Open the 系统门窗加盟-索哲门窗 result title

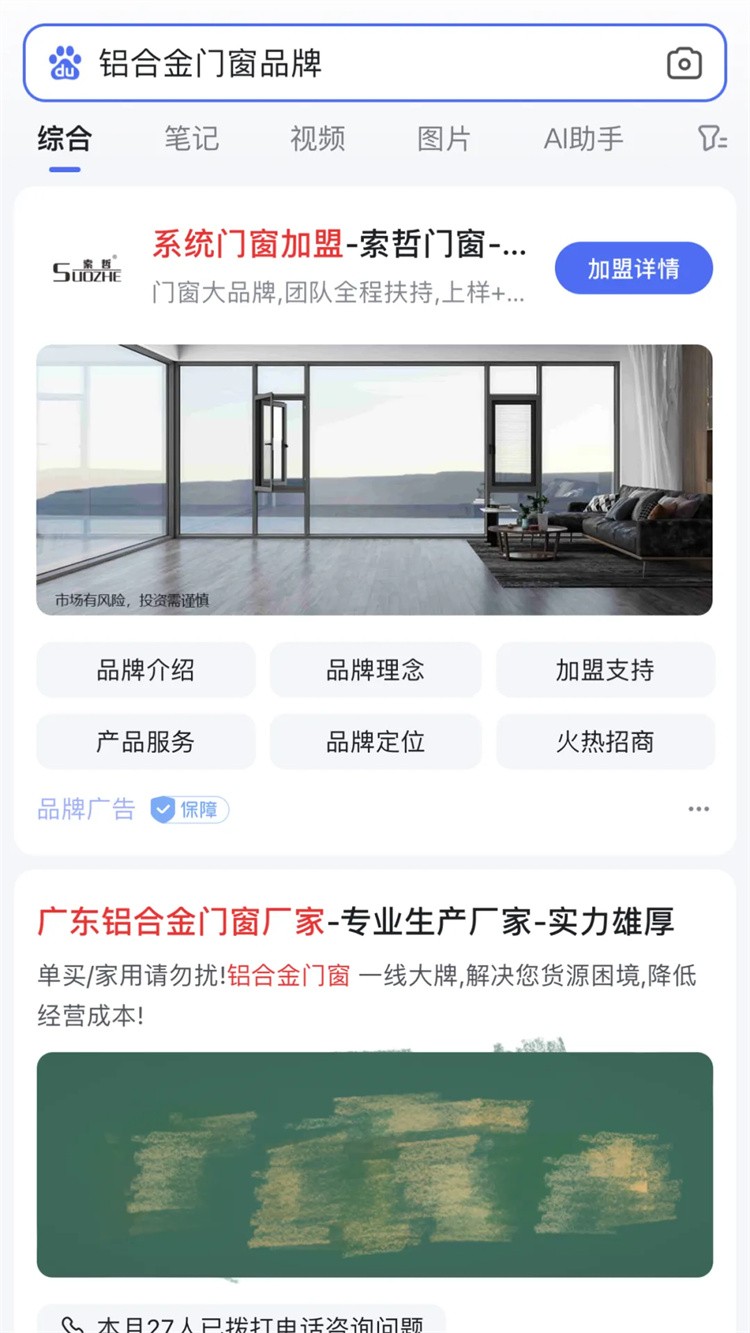tap(339, 244)
